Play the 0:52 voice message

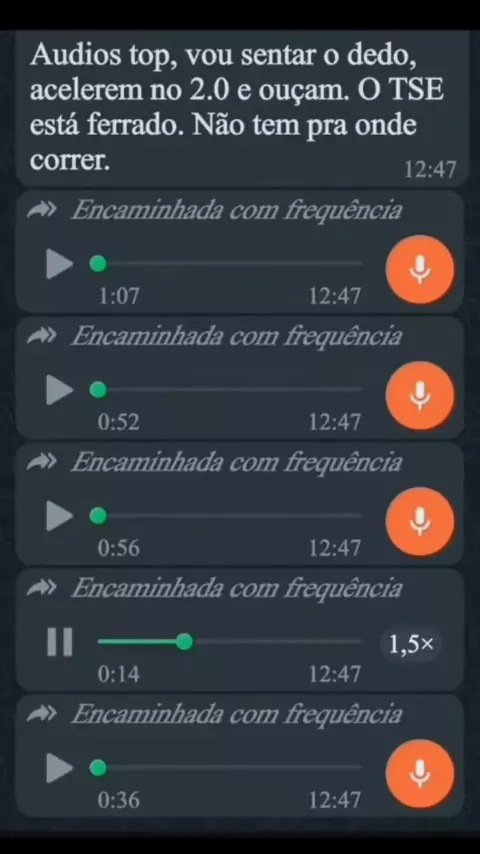tap(59, 390)
